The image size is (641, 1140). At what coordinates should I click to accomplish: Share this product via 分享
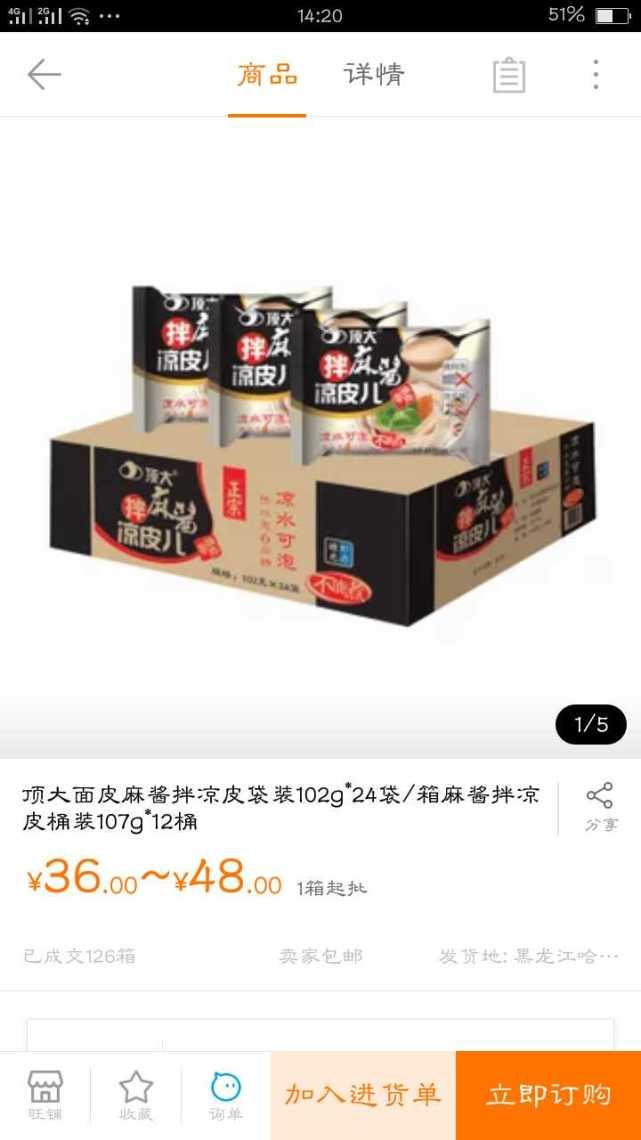click(x=600, y=807)
